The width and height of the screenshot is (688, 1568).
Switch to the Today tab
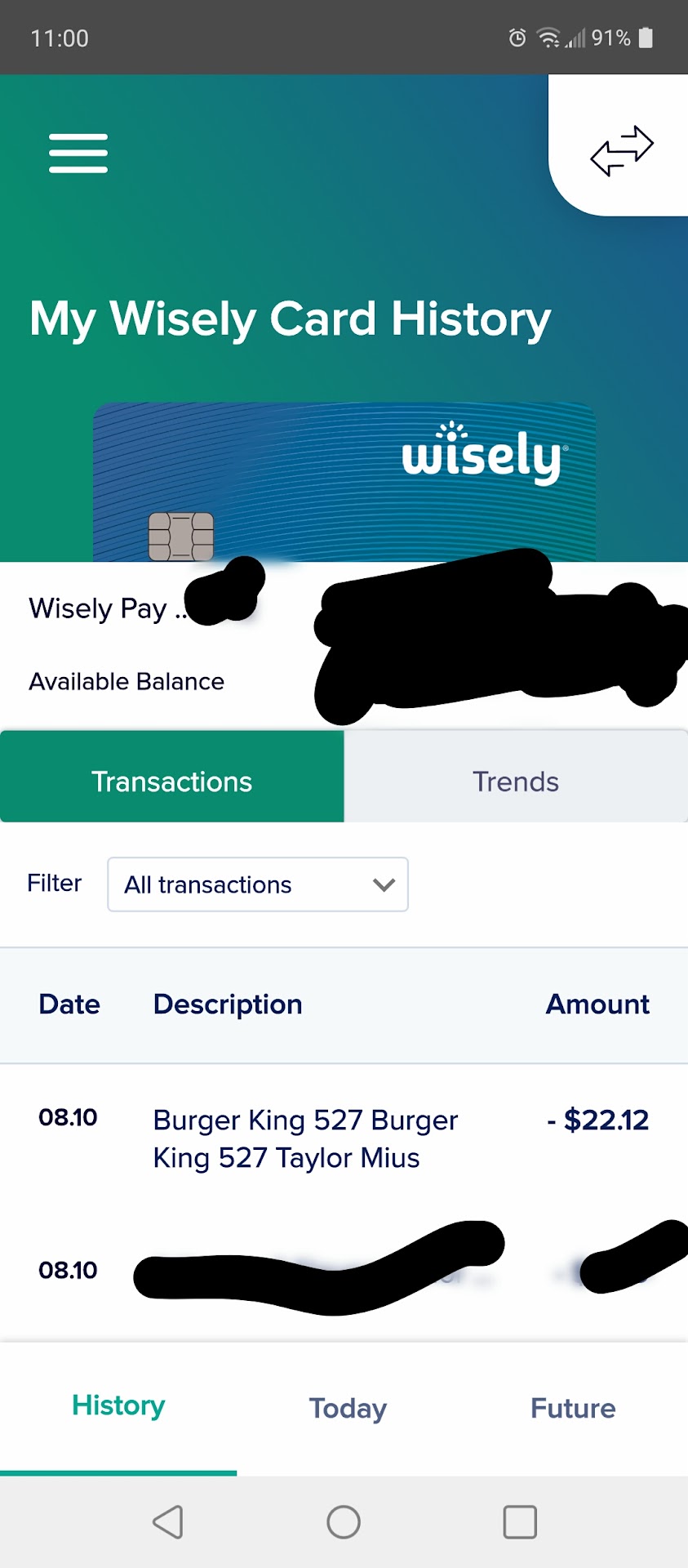click(348, 1409)
